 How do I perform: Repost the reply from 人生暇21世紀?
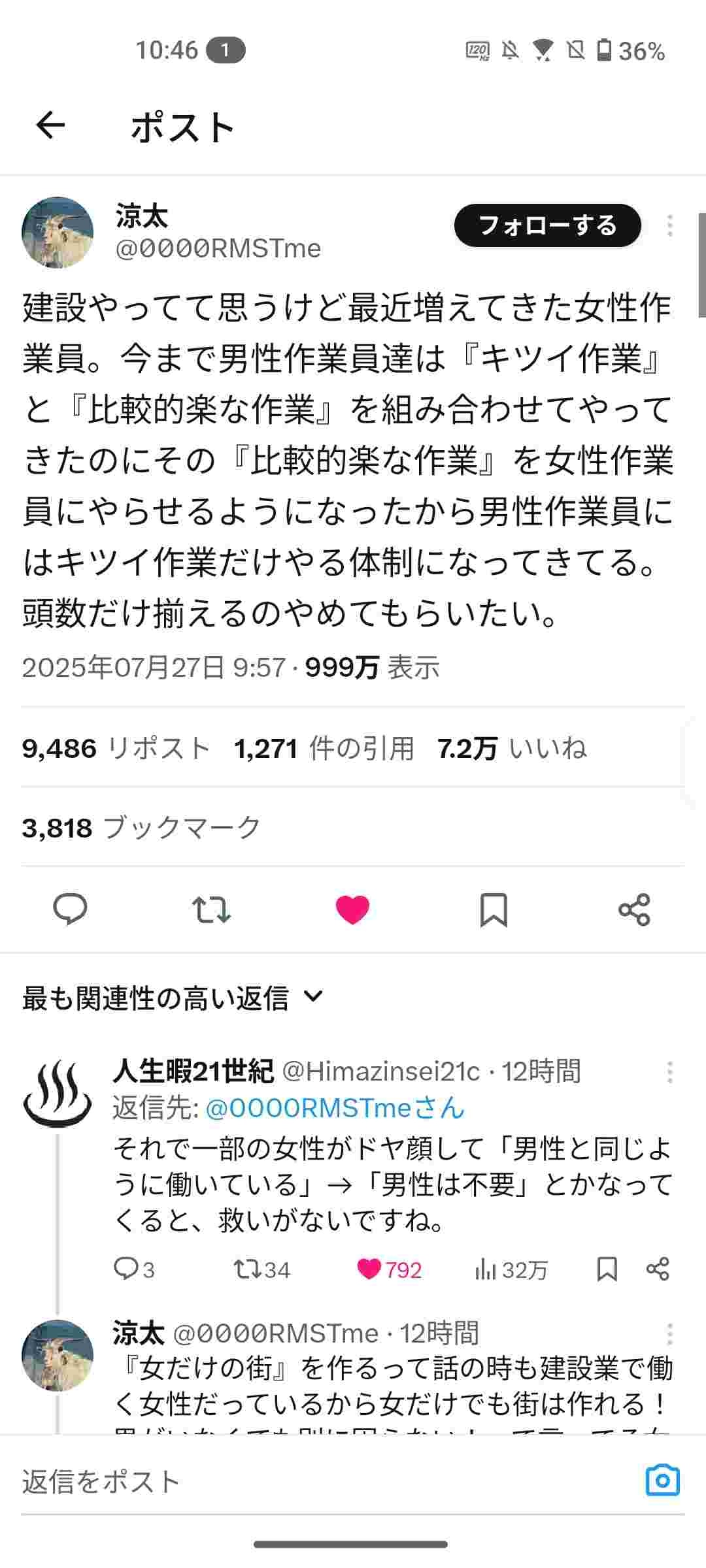coord(261,1269)
